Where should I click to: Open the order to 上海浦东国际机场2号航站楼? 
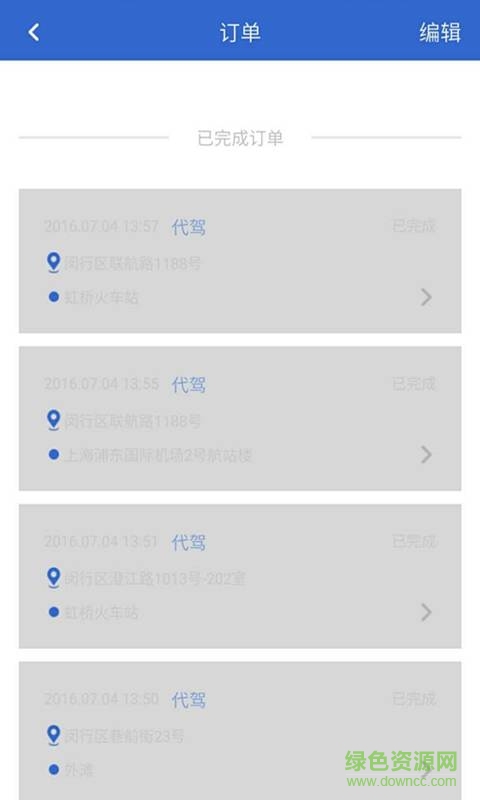pyautogui.click(x=240, y=418)
